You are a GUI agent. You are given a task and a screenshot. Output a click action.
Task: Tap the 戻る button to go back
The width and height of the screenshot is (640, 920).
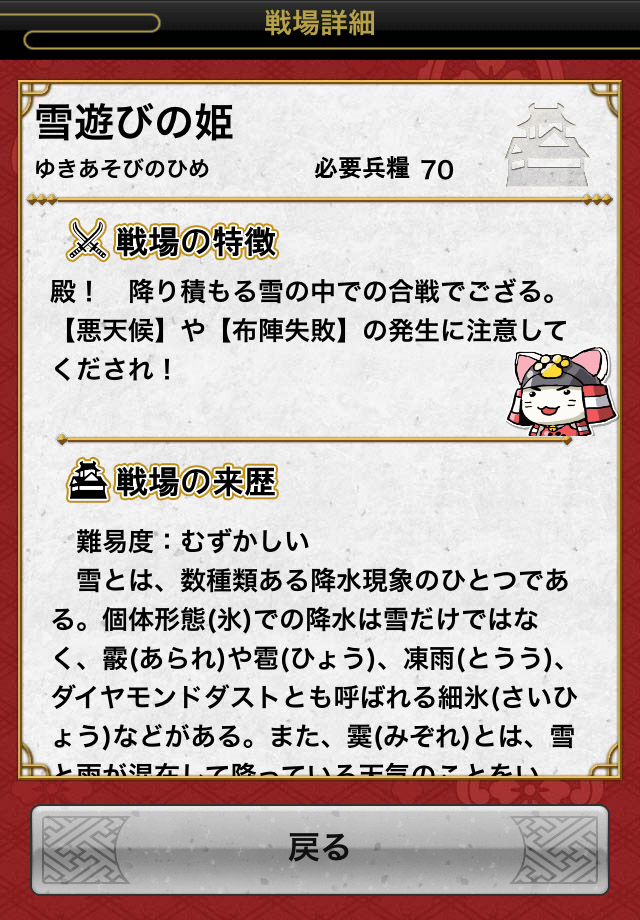(320, 849)
